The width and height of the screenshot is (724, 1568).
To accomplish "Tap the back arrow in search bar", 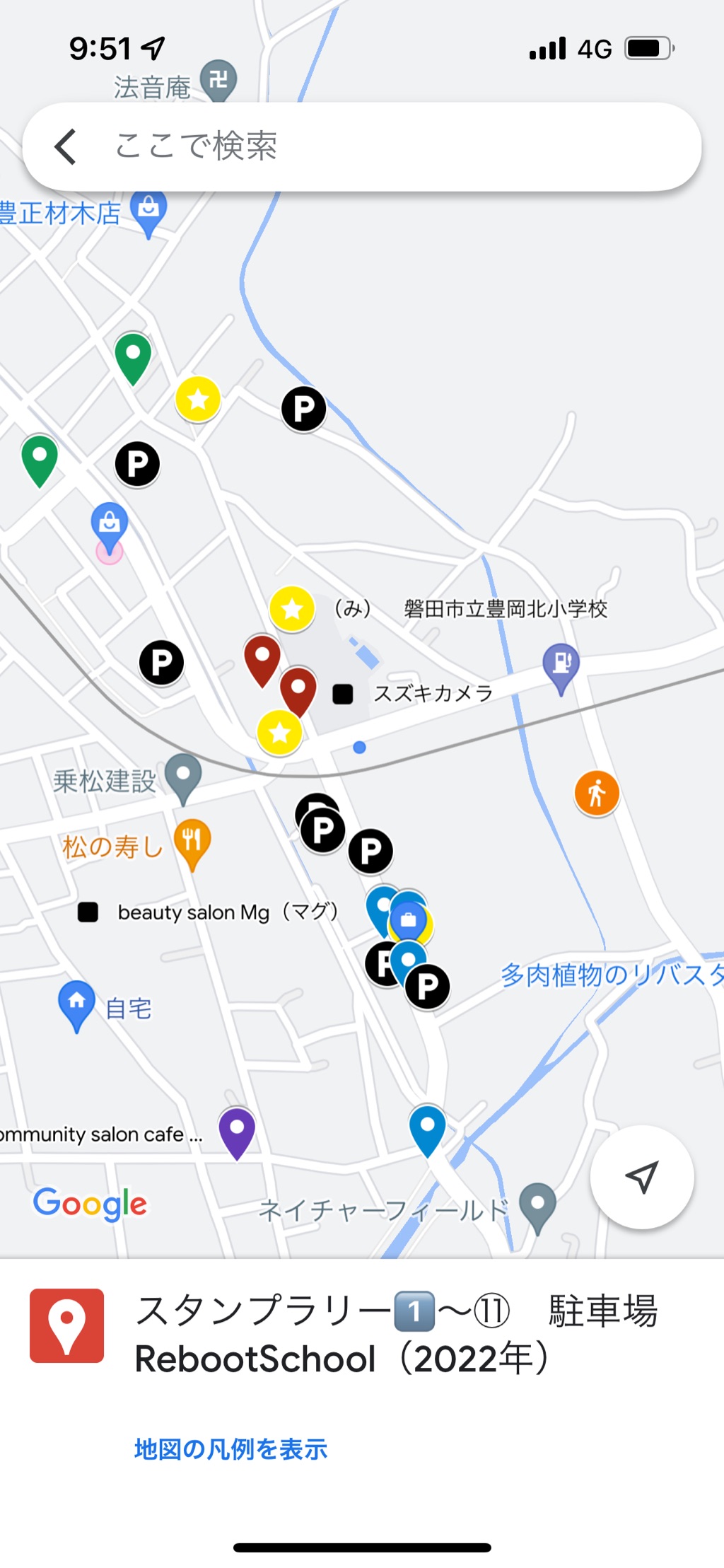I will (x=65, y=146).
